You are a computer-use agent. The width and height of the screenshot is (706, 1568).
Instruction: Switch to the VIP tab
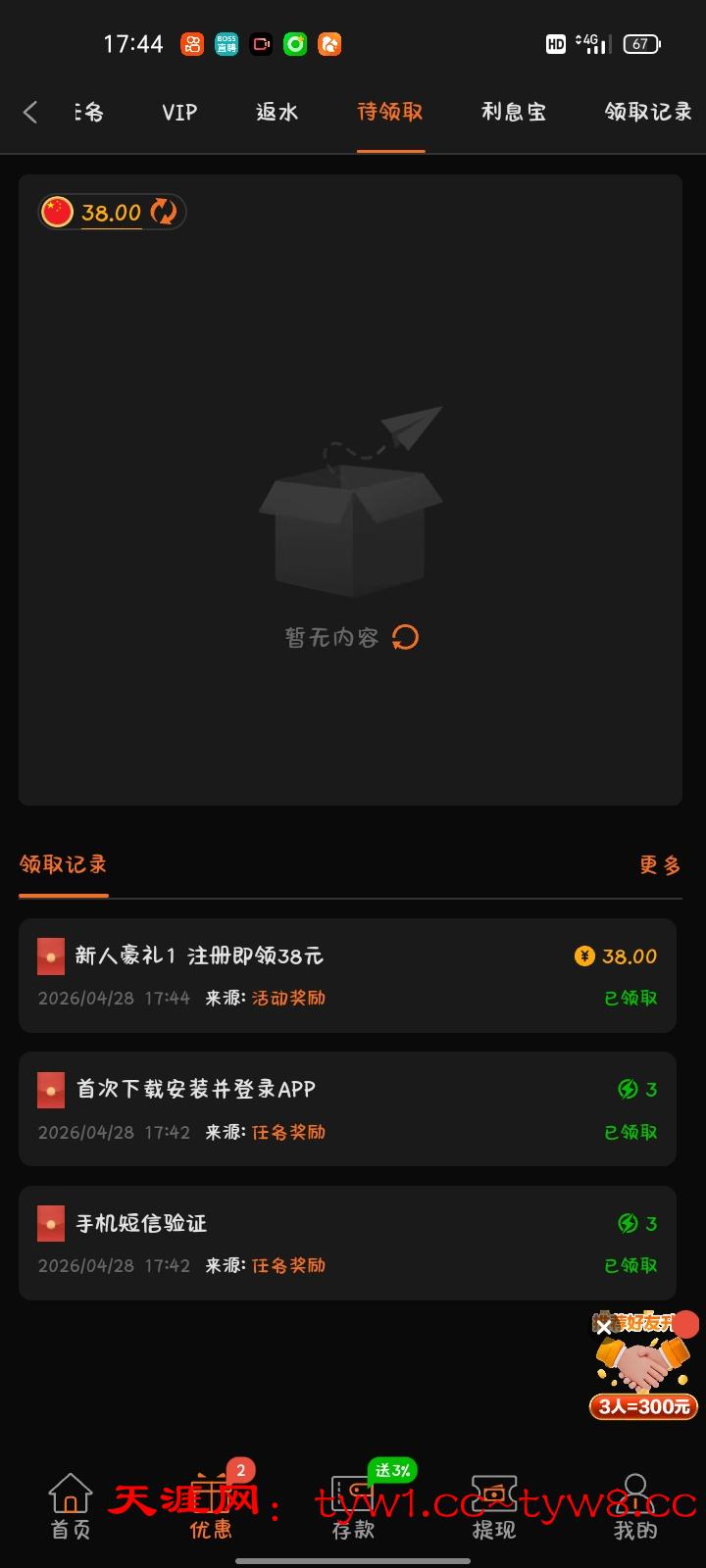click(177, 112)
